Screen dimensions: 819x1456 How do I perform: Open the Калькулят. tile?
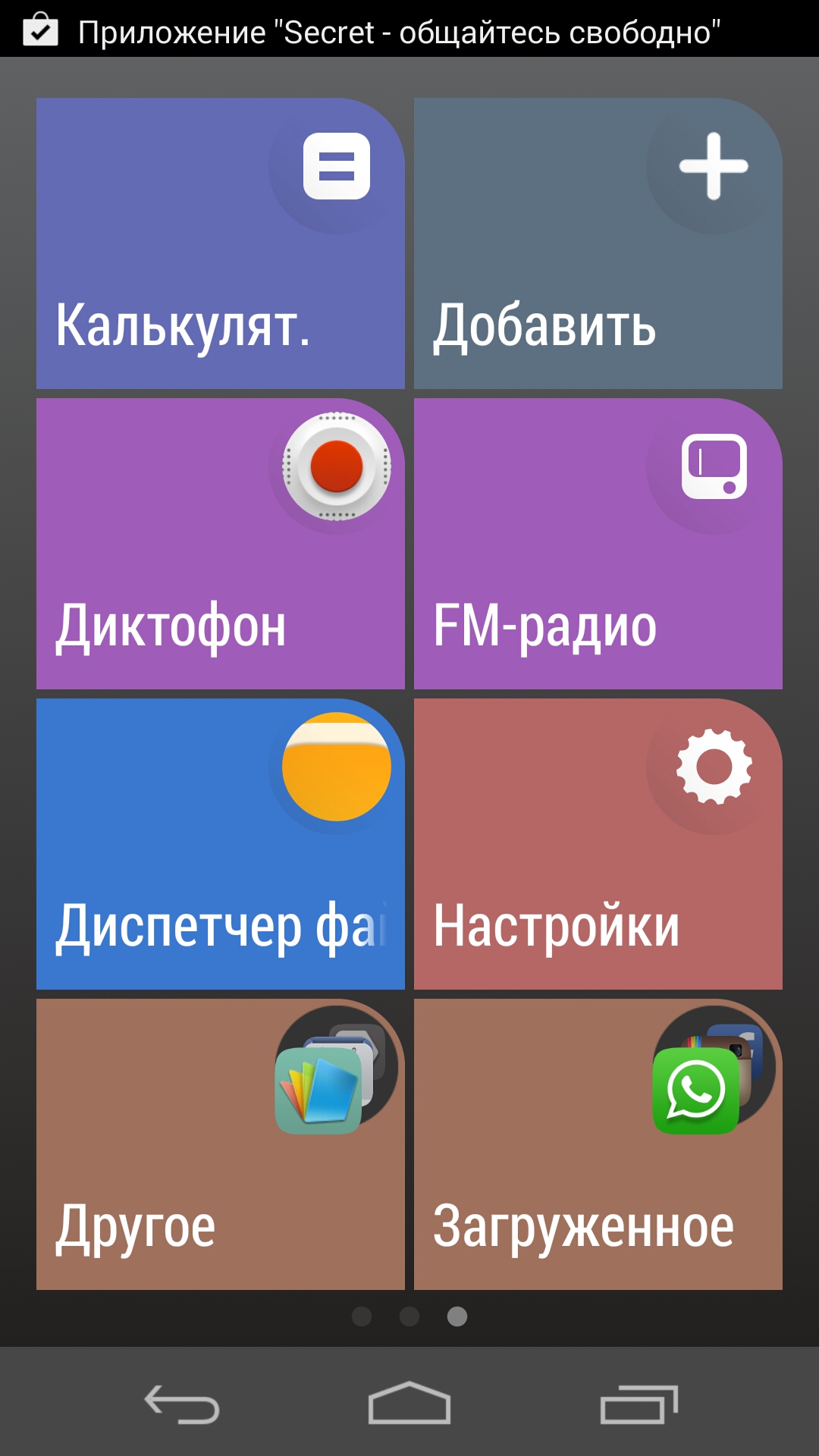[221, 243]
